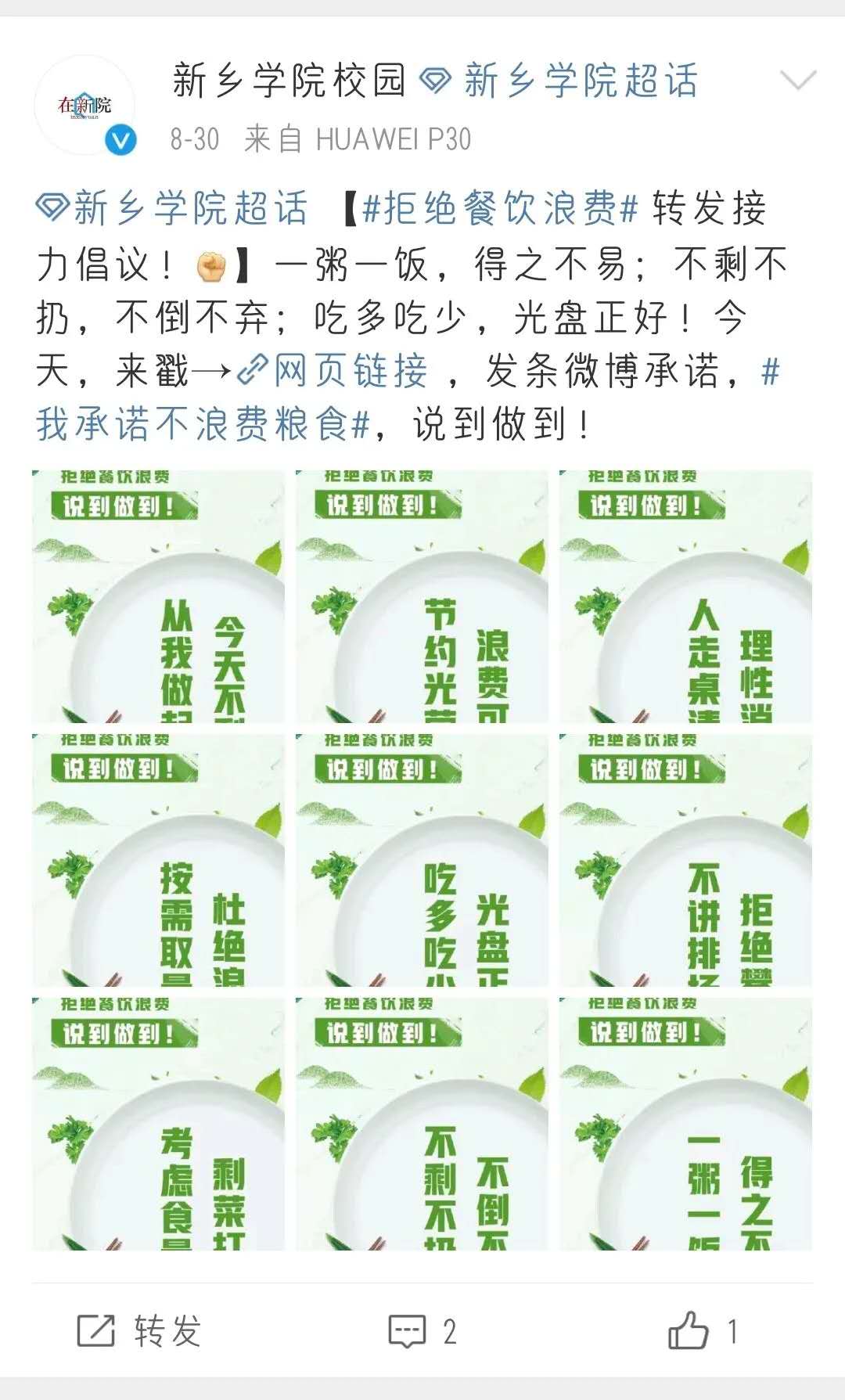
Task: View the 一粥一饭 image
Action: (685, 1124)
